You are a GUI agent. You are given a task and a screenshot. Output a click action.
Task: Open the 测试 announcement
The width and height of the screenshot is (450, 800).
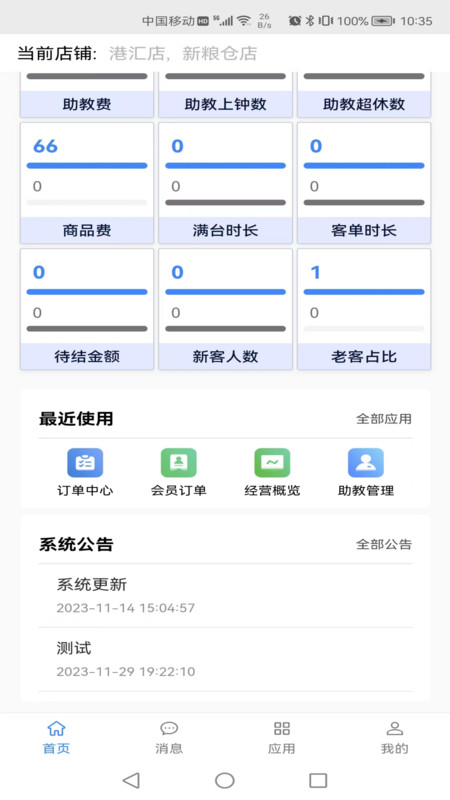(x=226, y=659)
